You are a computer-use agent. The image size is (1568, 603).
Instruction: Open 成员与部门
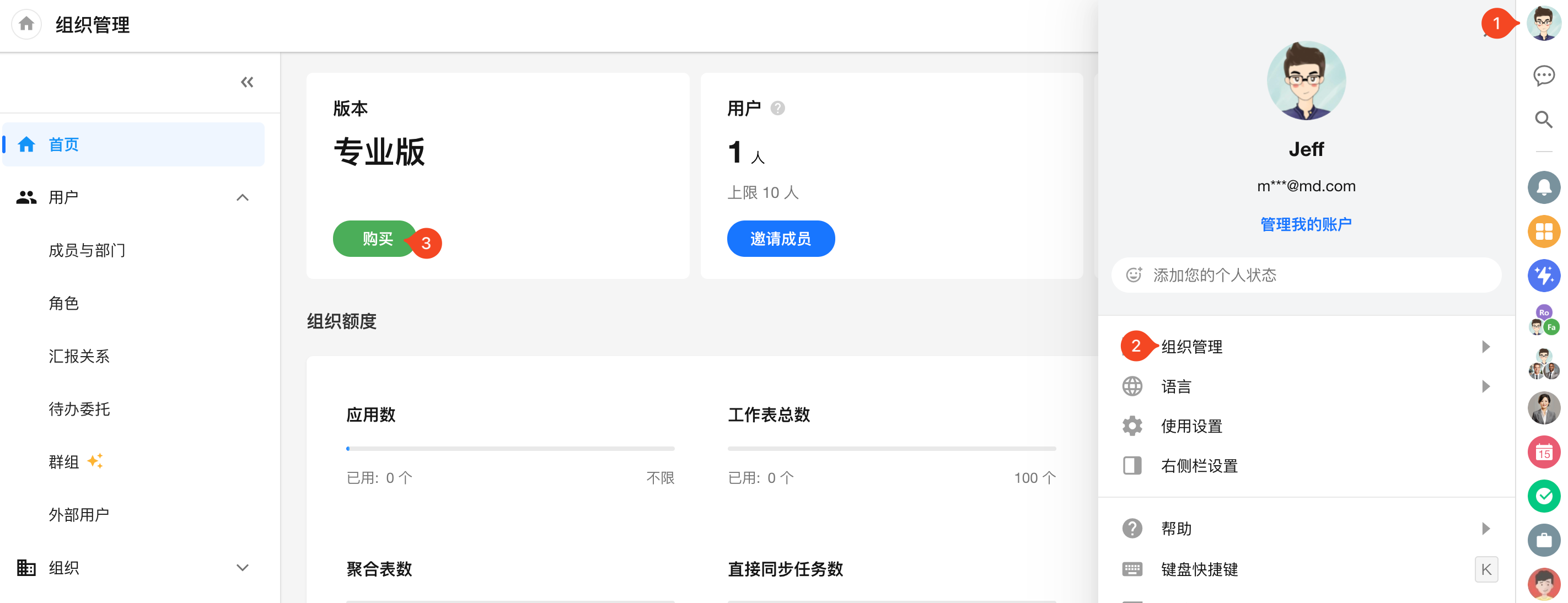pyautogui.click(x=87, y=250)
